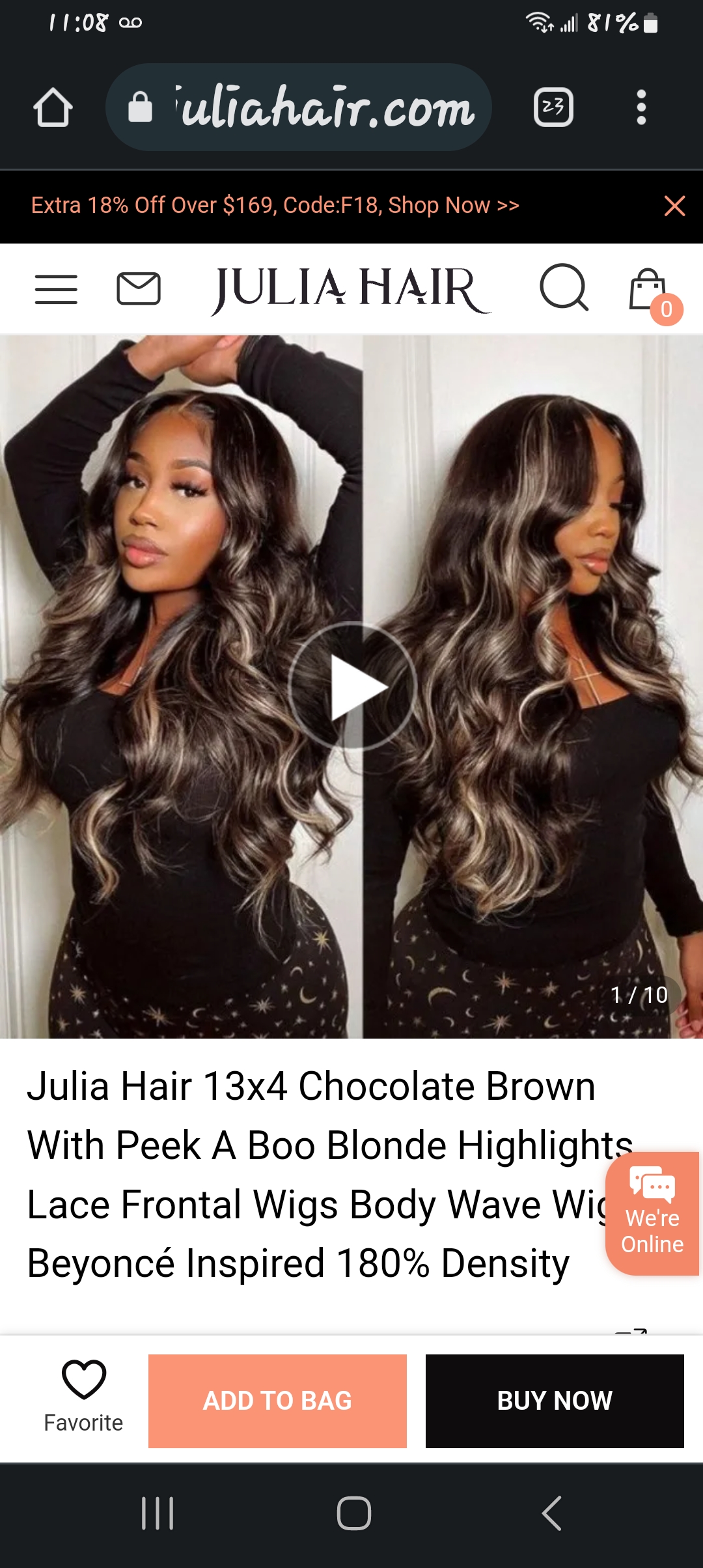703x1568 pixels.
Task: Go back with the system back button
Action: click(551, 1513)
